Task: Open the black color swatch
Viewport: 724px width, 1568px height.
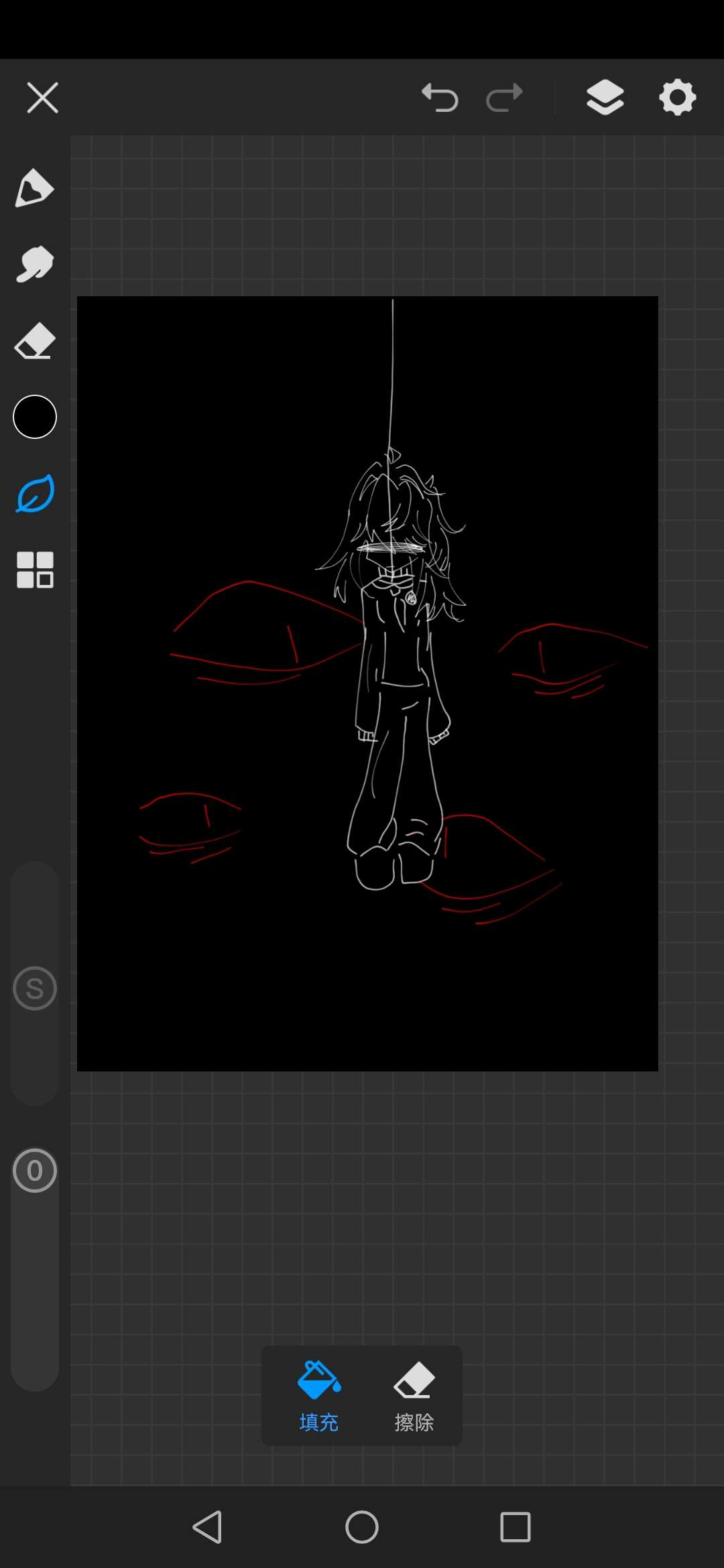Action: click(35, 417)
